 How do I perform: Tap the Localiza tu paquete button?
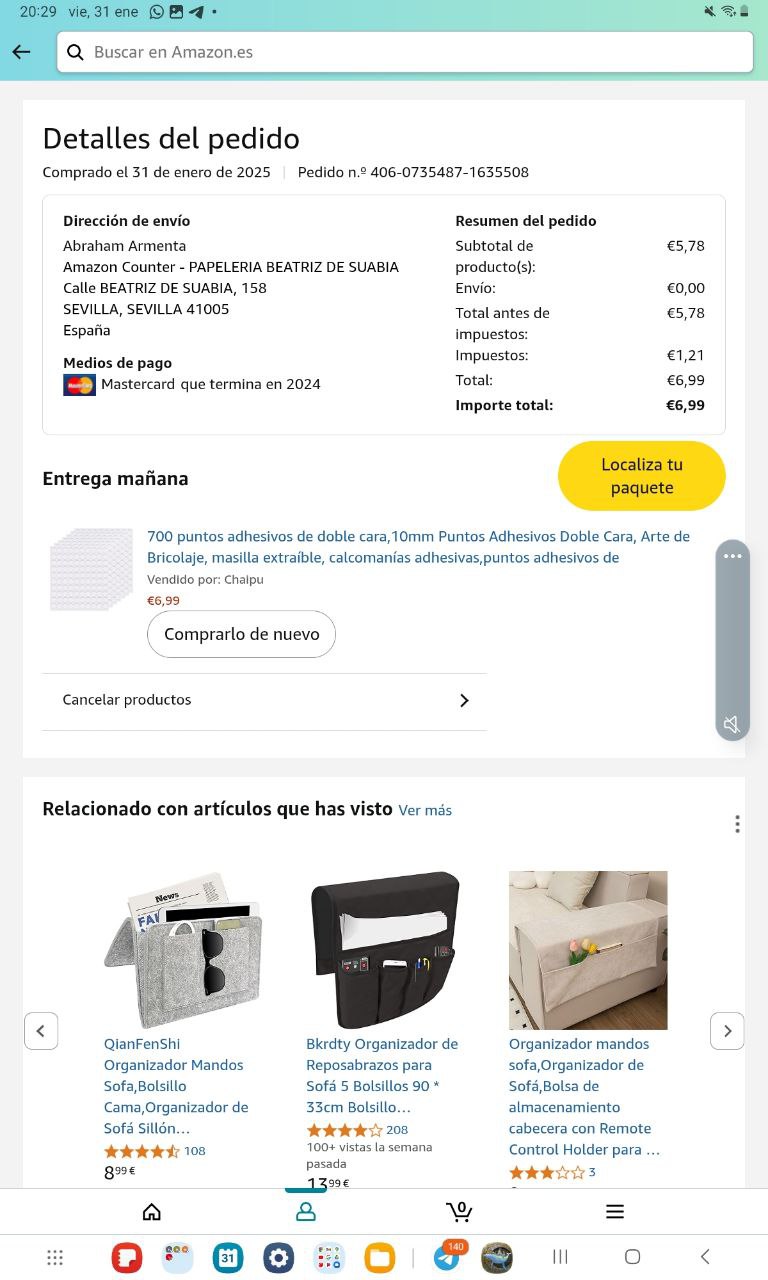click(641, 476)
